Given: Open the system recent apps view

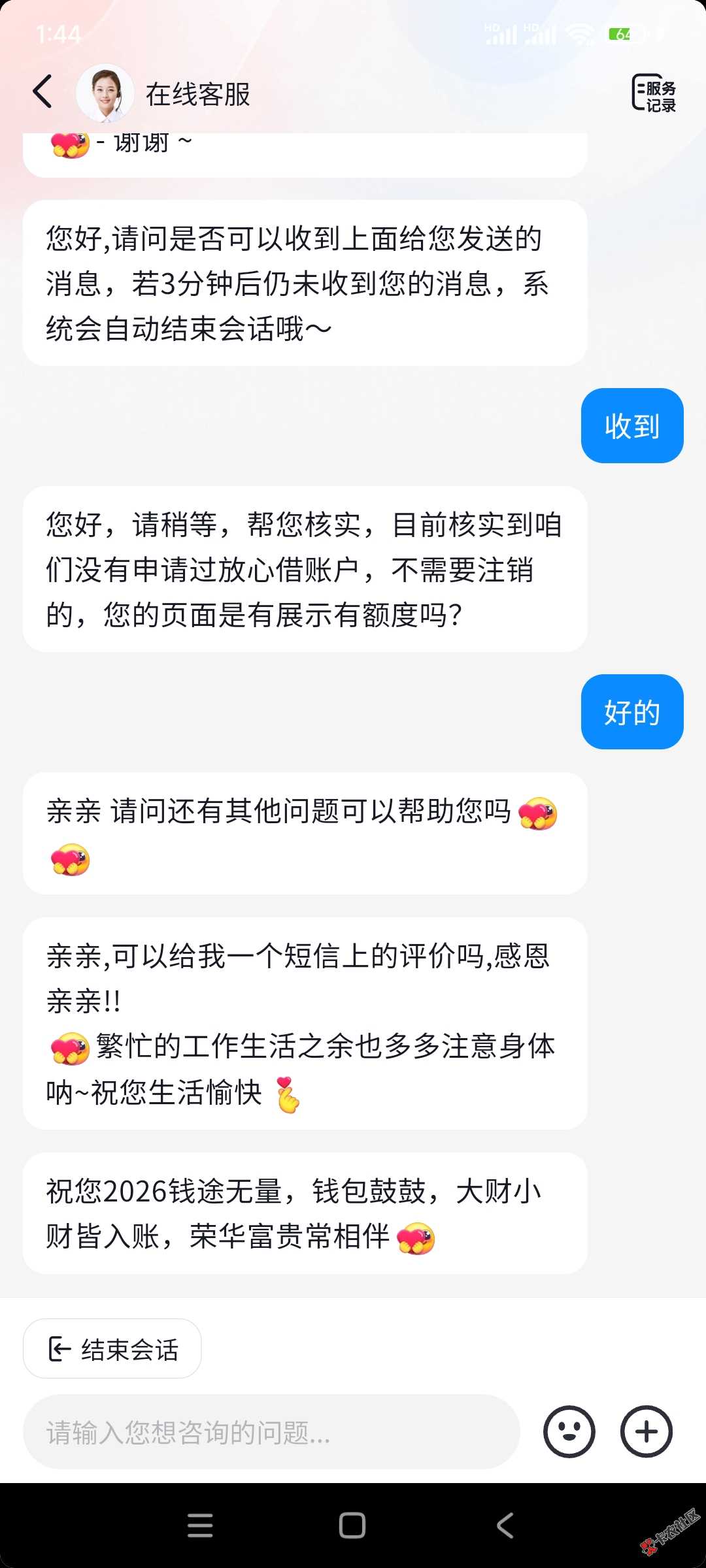Looking at the screenshot, I should pyautogui.click(x=200, y=1526).
